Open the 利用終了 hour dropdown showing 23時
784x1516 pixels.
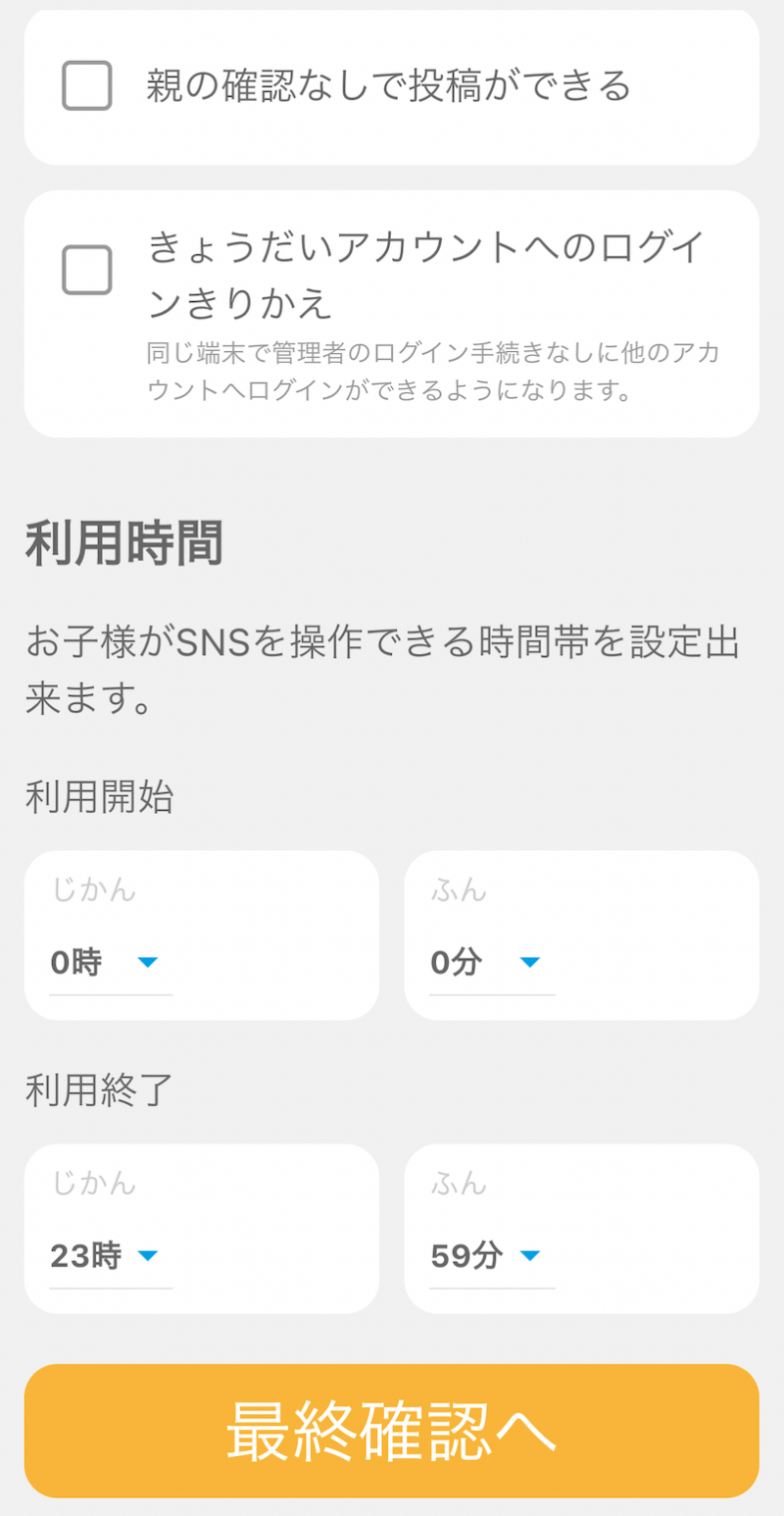point(111,1256)
